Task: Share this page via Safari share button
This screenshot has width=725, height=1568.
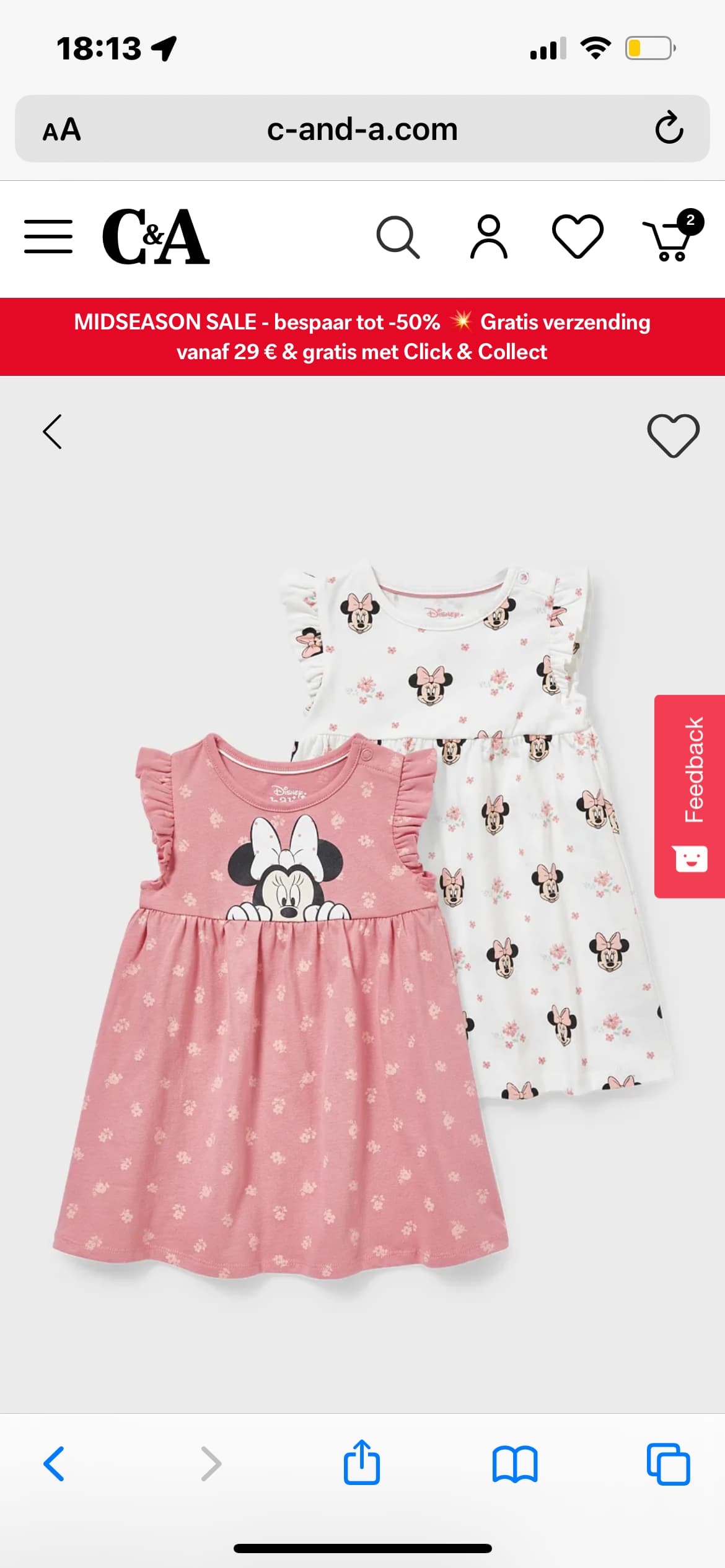Action: (362, 1463)
